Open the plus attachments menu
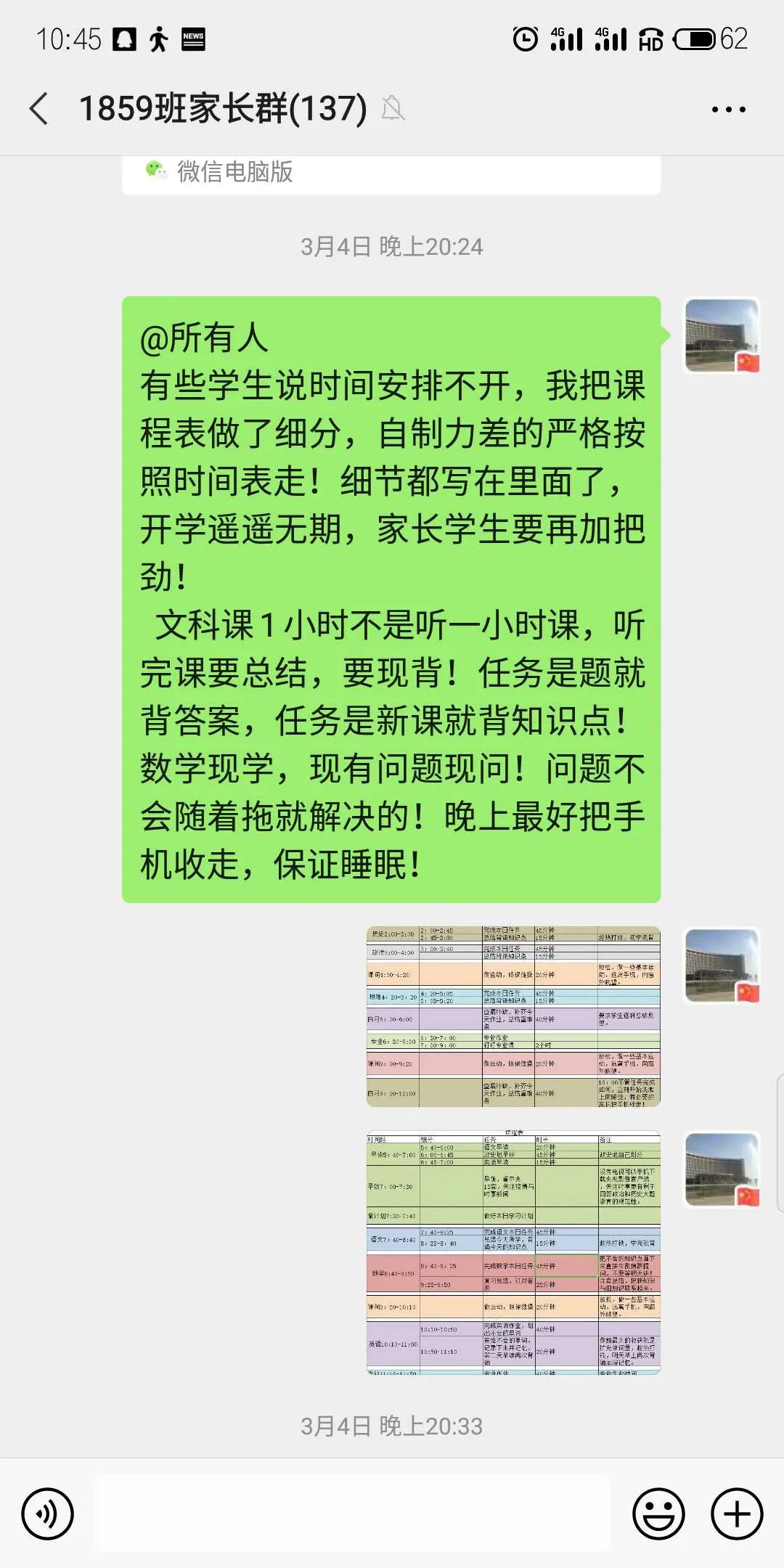The image size is (784, 1568). coord(737,1514)
